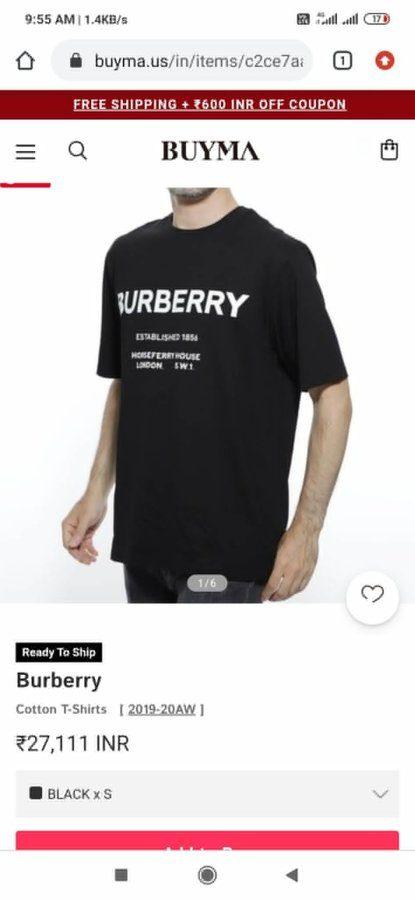
Task: Open the browser tab switcher
Action: pos(342,60)
